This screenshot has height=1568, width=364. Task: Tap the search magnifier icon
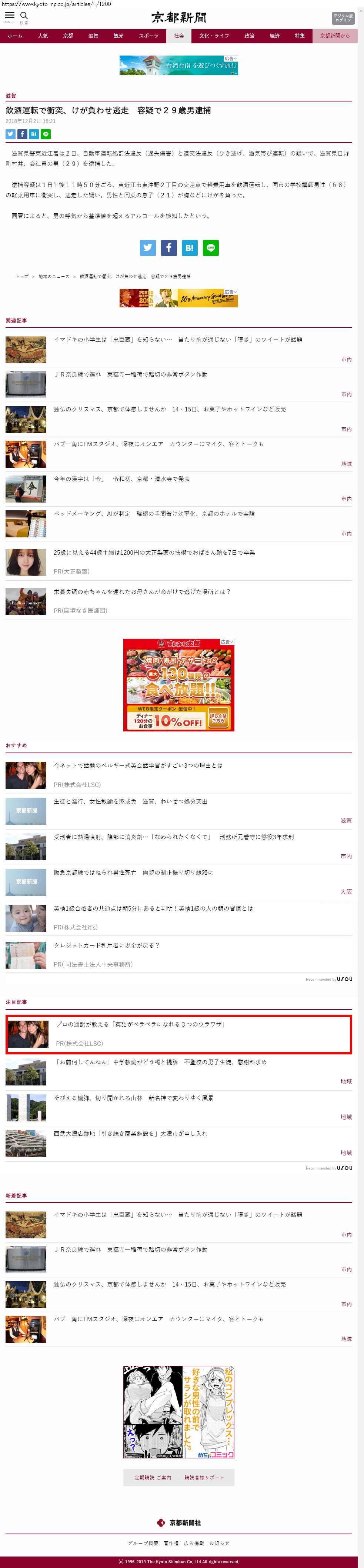coord(24,16)
